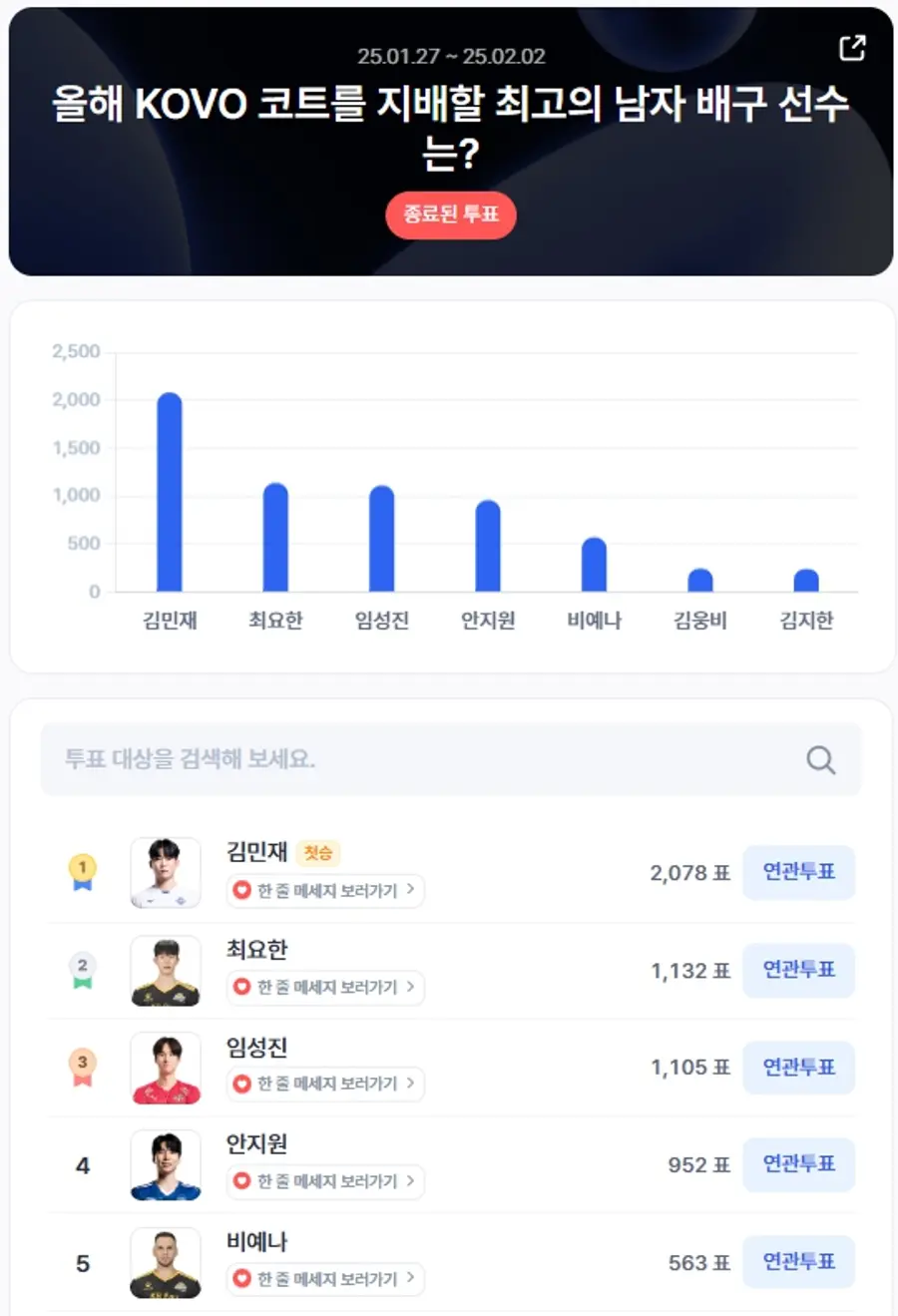The width and height of the screenshot is (898, 1316).
Task: Click 김민재's profile photo
Action: pos(166,873)
